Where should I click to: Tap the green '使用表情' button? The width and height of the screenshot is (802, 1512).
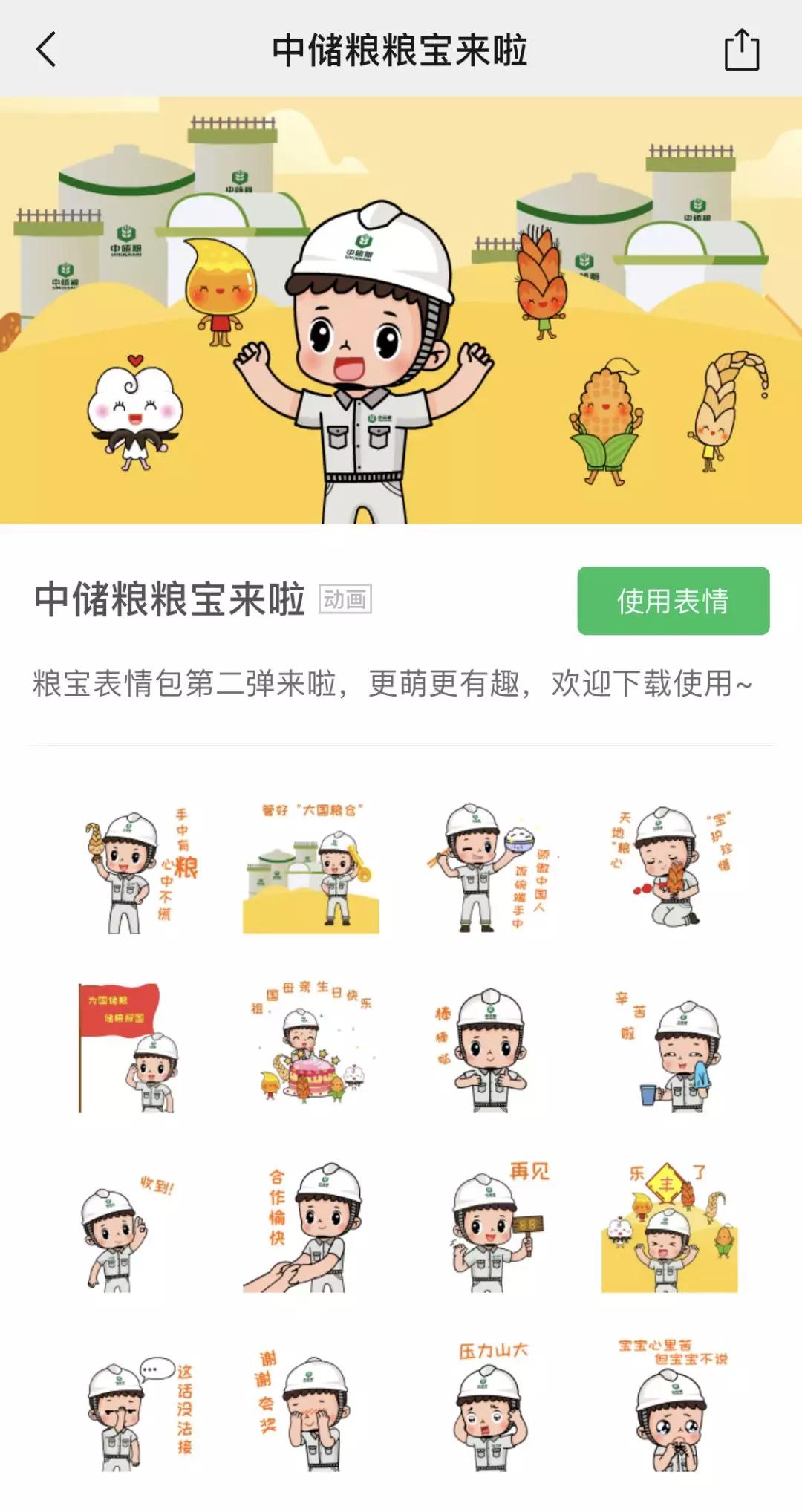pyautogui.click(x=672, y=603)
